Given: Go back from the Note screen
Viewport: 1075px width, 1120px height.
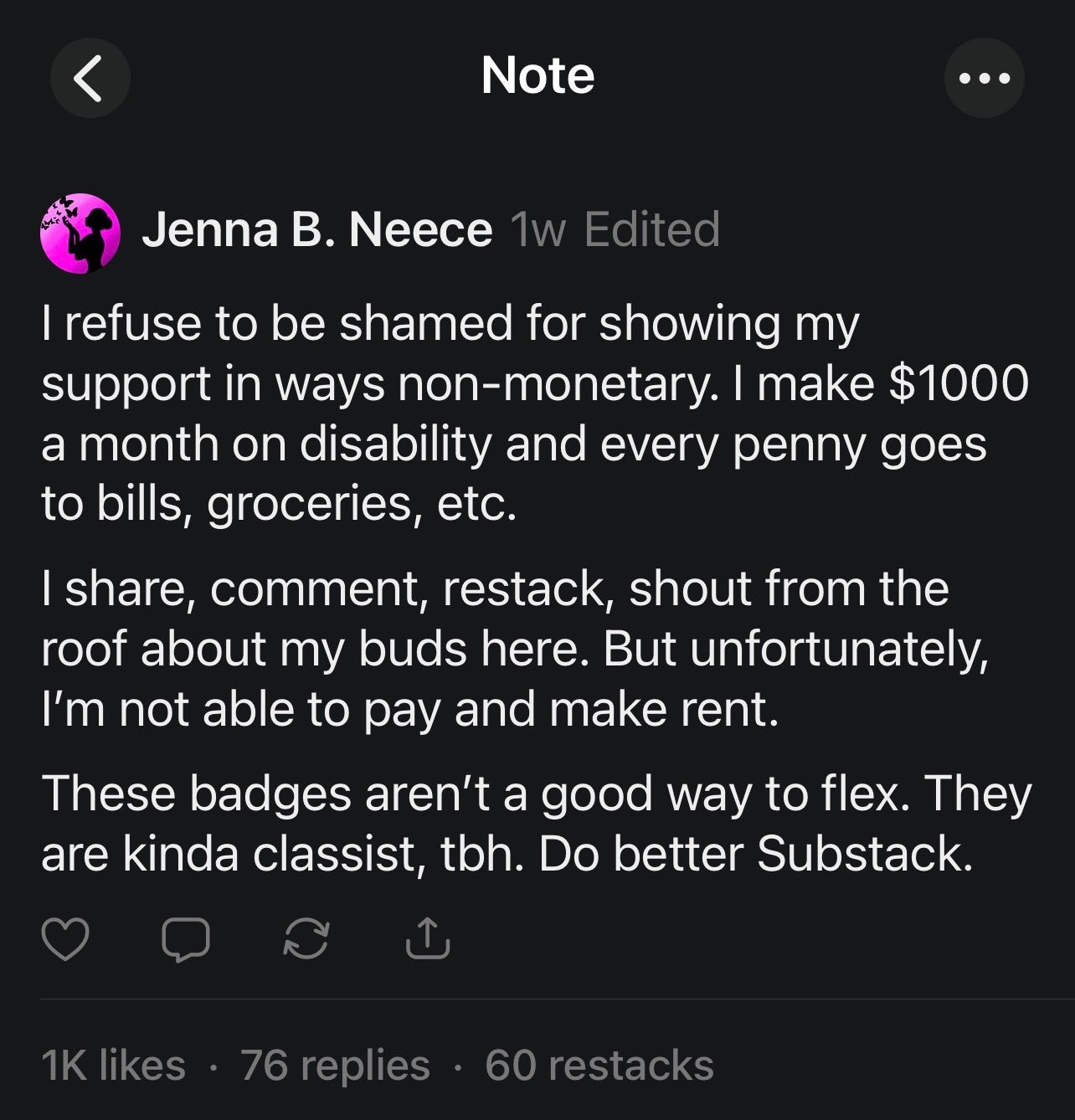Looking at the screenshot, I should (x=90, y=77).
